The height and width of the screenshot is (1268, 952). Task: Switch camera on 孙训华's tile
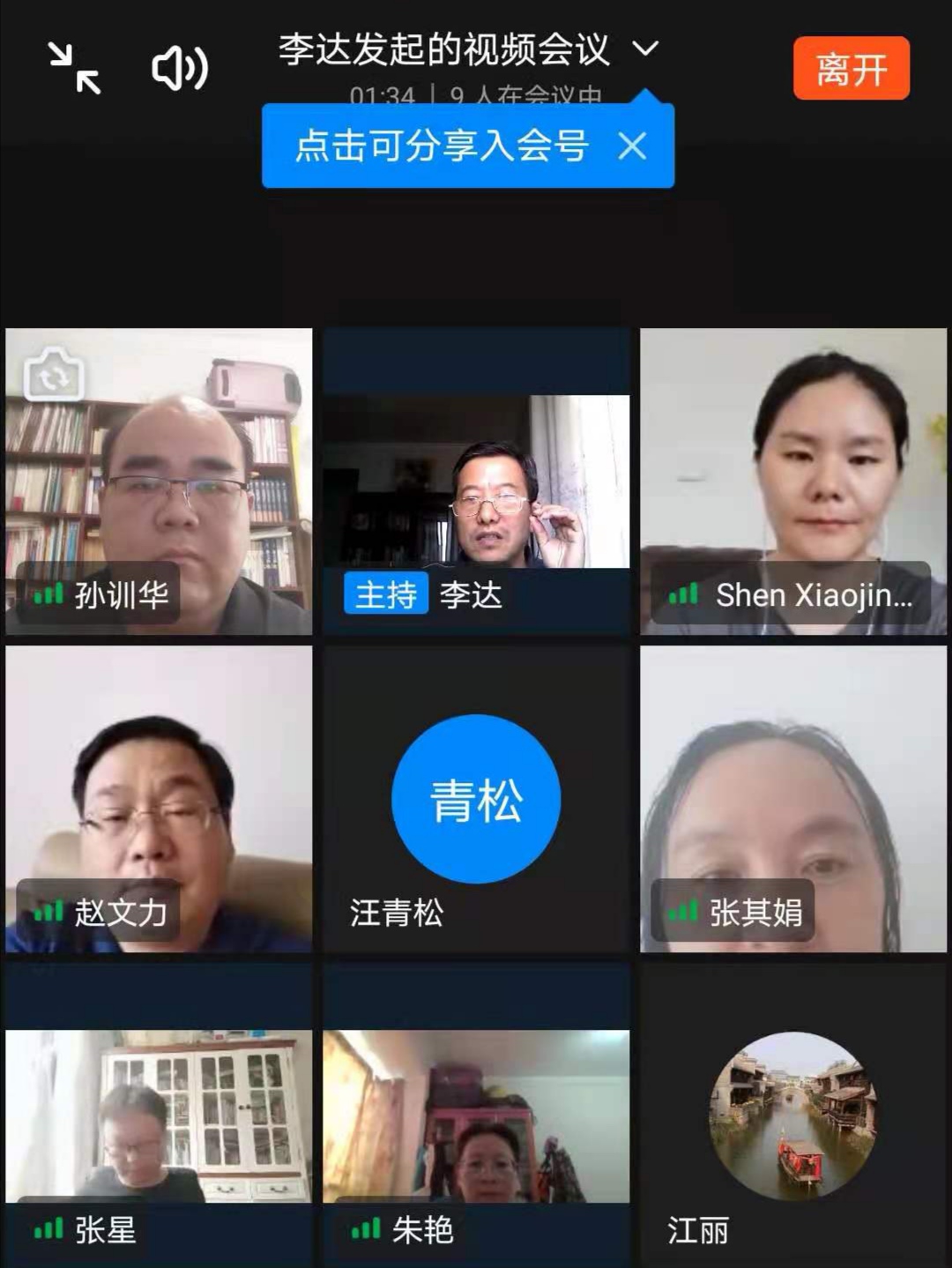click(x=54, y=375)
